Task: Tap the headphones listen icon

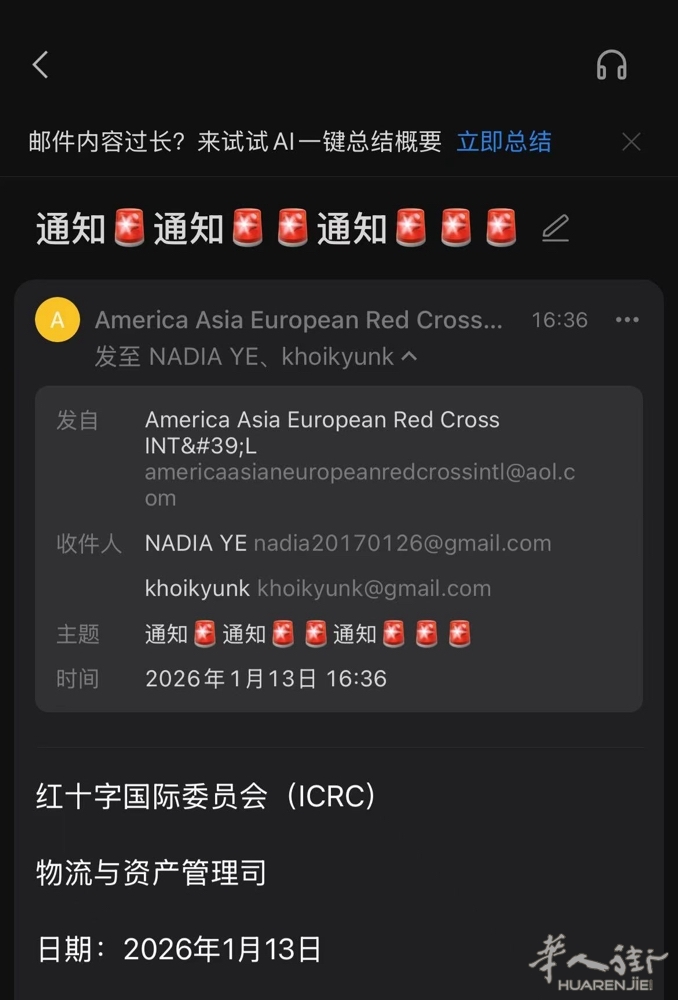Action: (611, 66)
